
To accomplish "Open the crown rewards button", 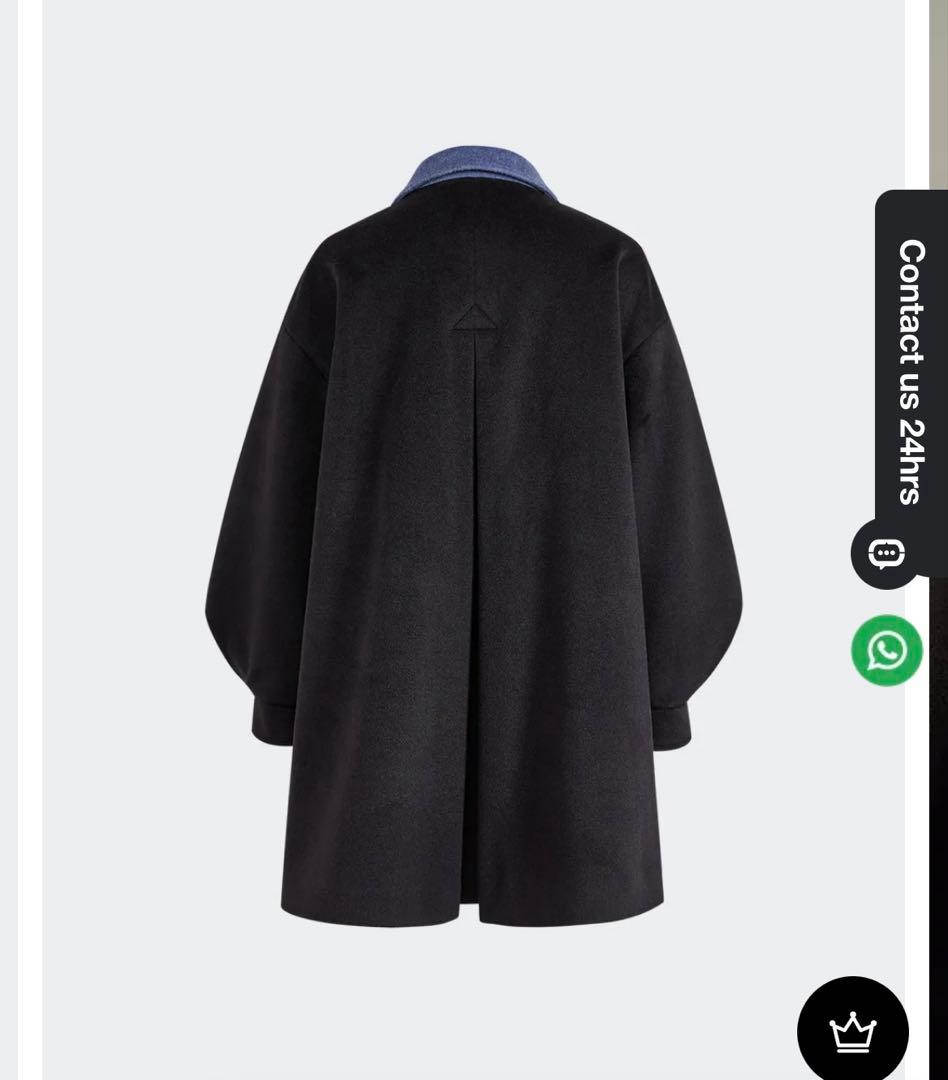I will pyautogui.click(x=852, y=1030).
